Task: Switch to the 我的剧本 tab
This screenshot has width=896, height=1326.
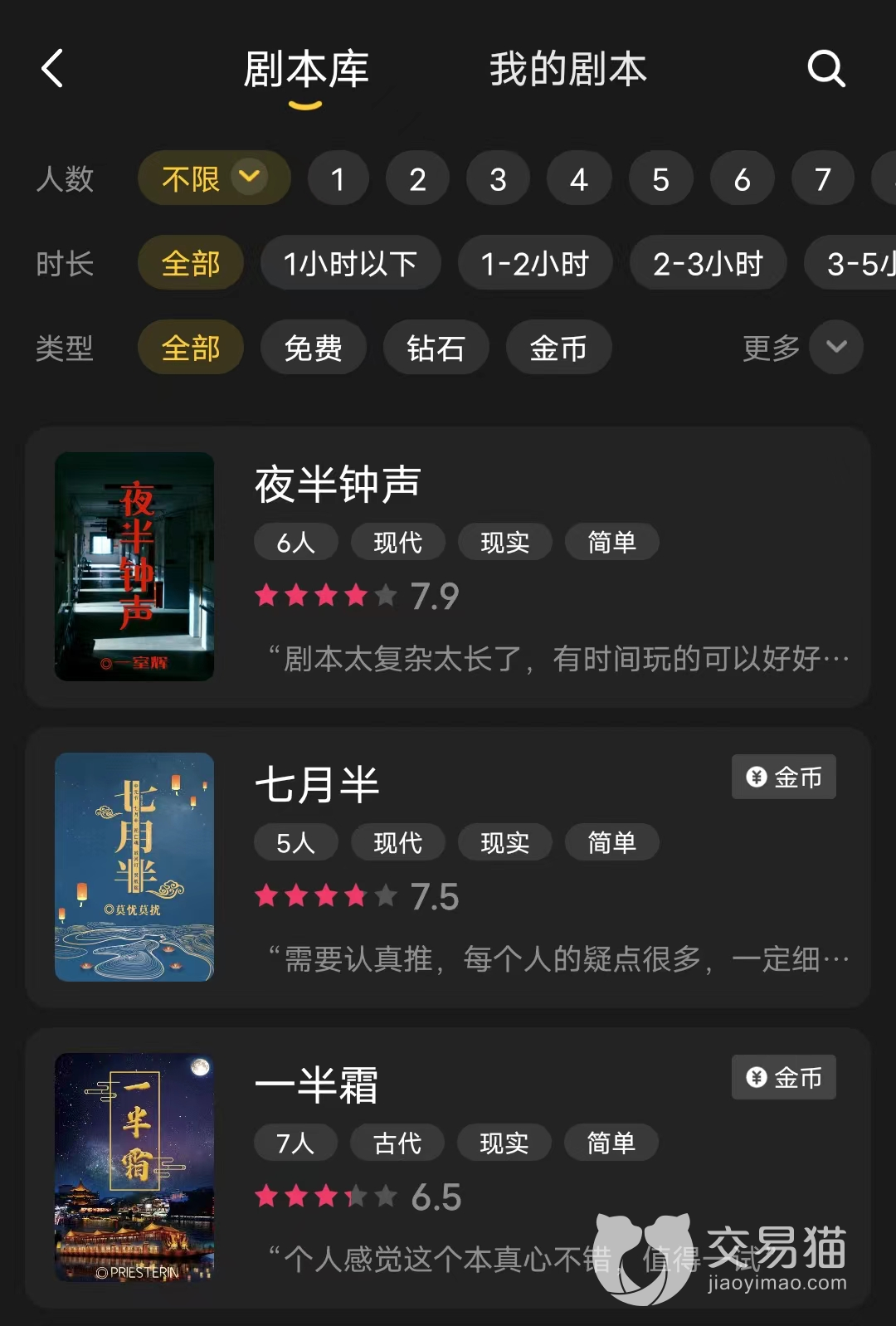Action: pos(567,69)
